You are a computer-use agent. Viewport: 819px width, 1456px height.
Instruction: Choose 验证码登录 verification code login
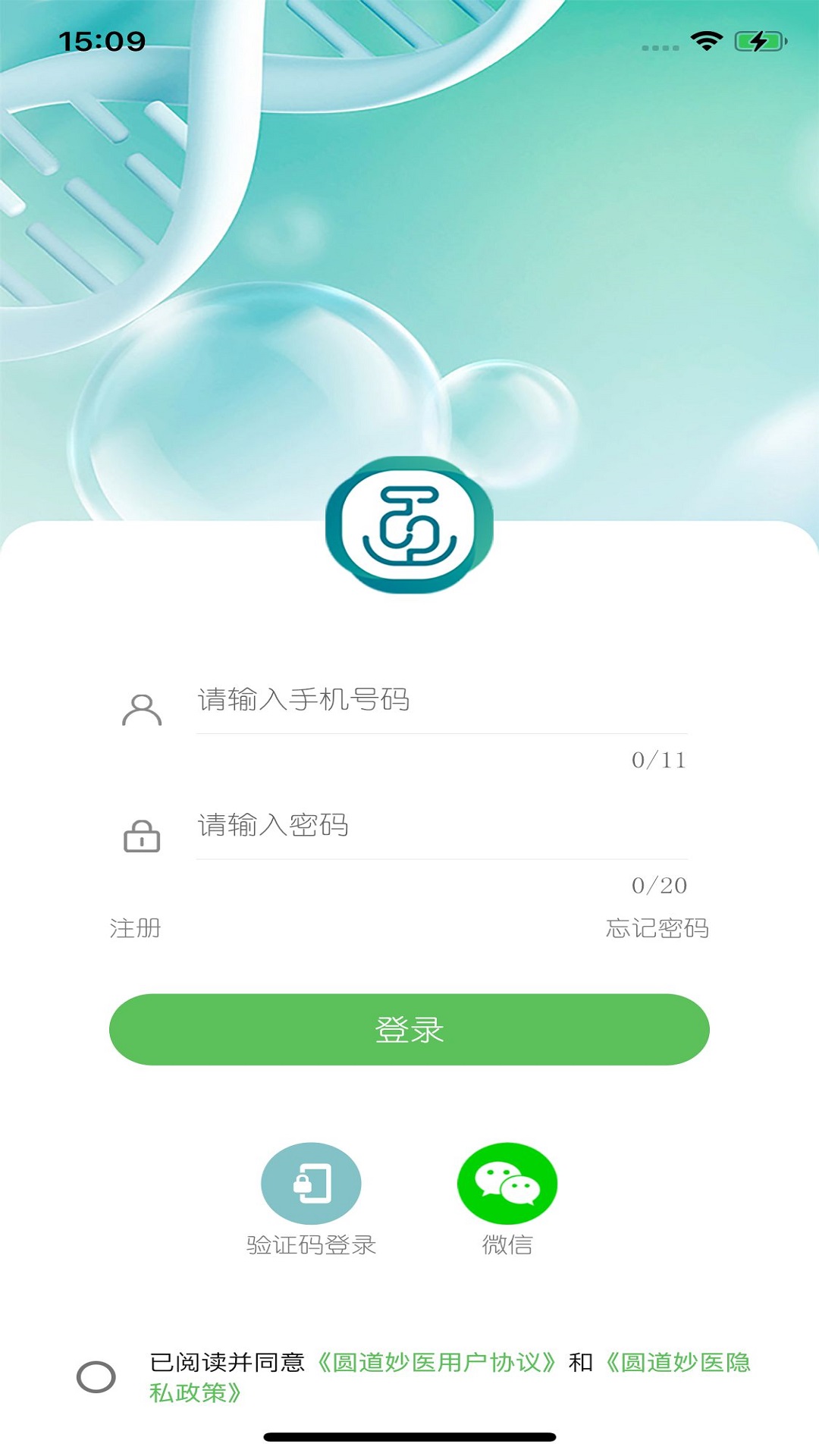(x=311, y=1184)
